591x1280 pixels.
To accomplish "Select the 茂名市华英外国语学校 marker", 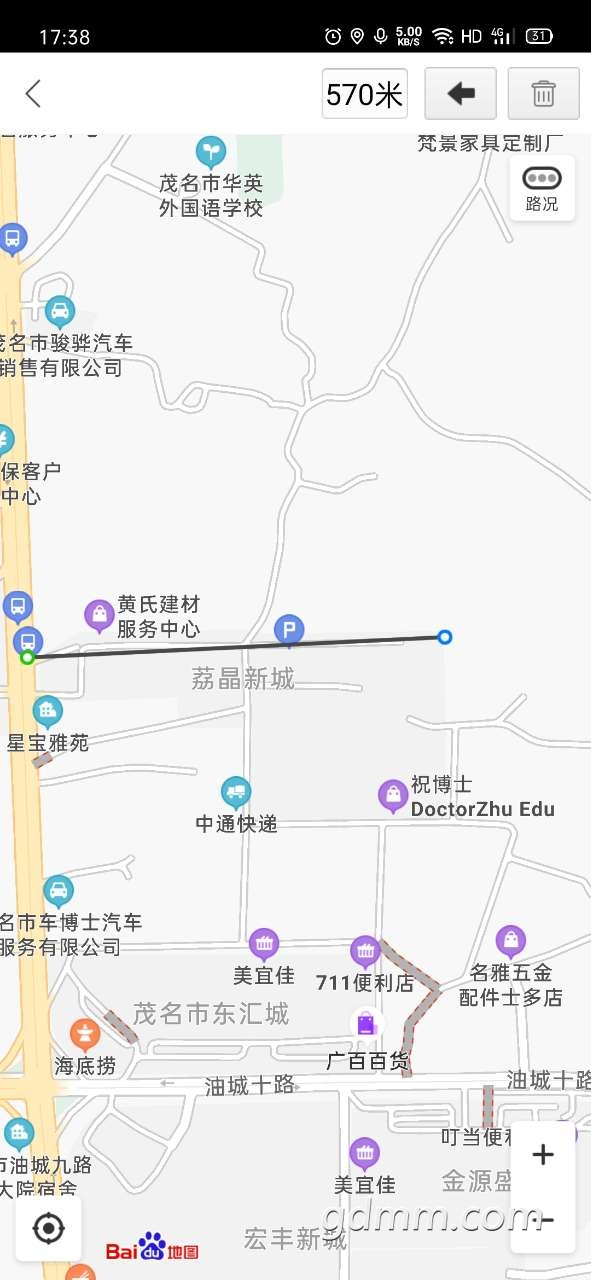I will 210,152.
